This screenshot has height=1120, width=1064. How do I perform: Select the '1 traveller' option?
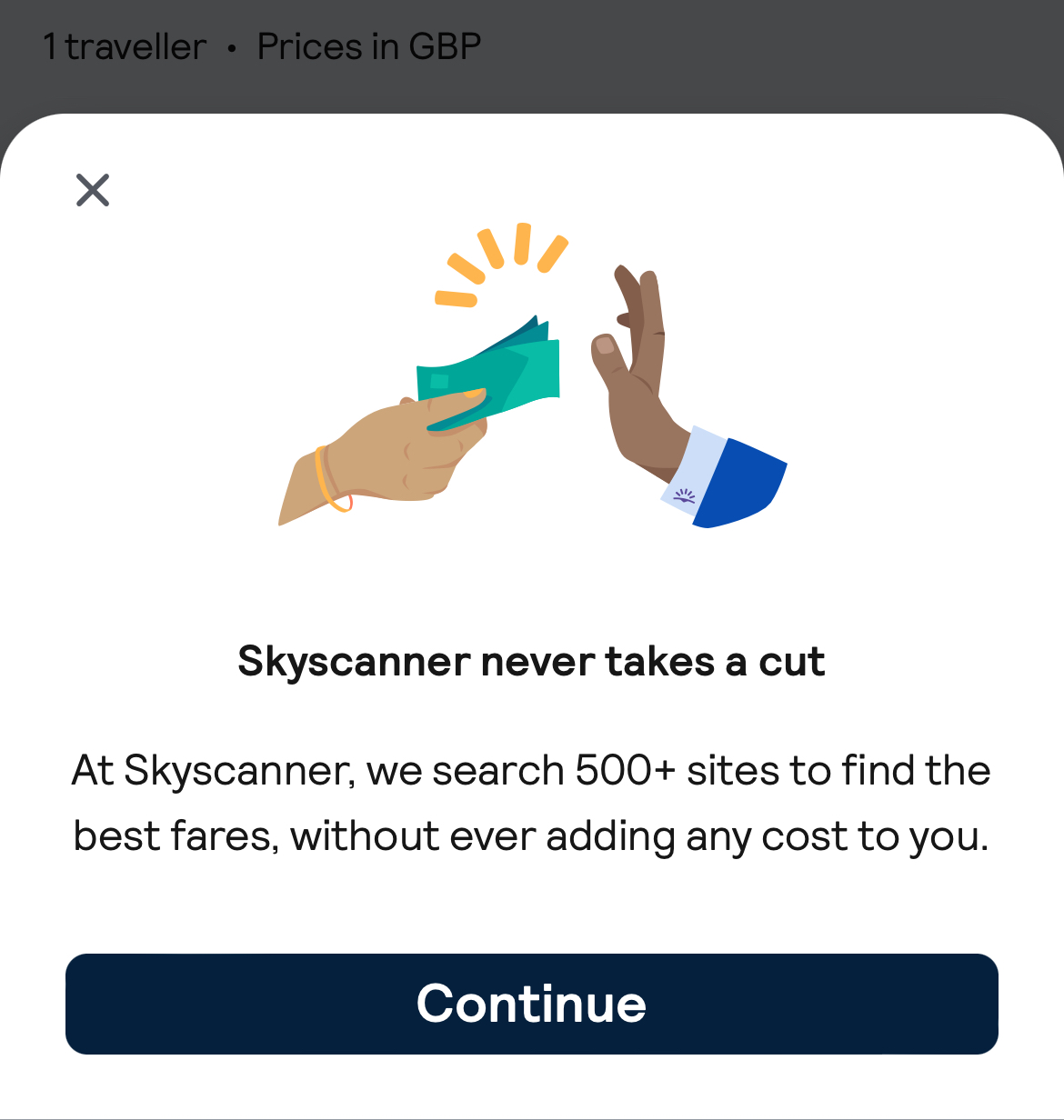coord(123,45)
